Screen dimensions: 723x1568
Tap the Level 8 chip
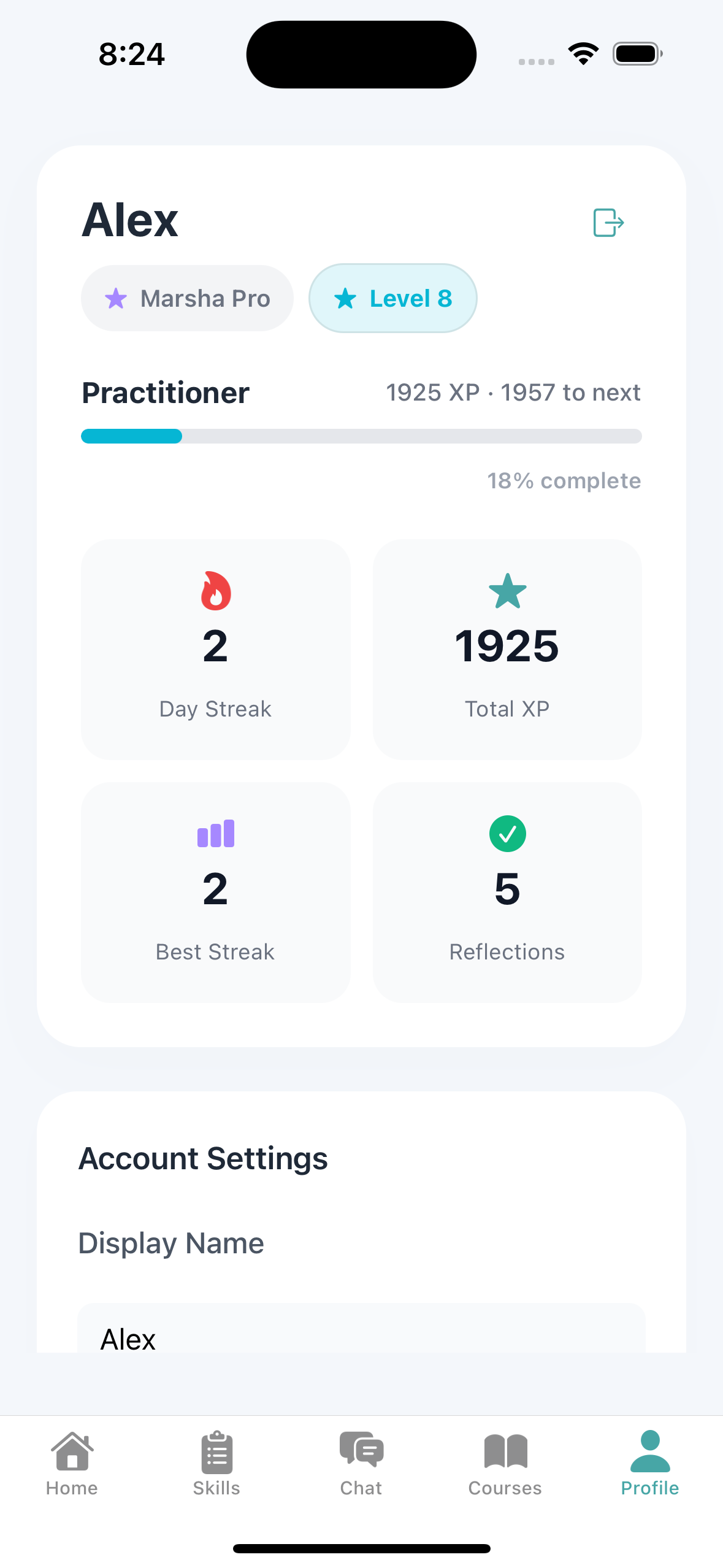point(393,299)
